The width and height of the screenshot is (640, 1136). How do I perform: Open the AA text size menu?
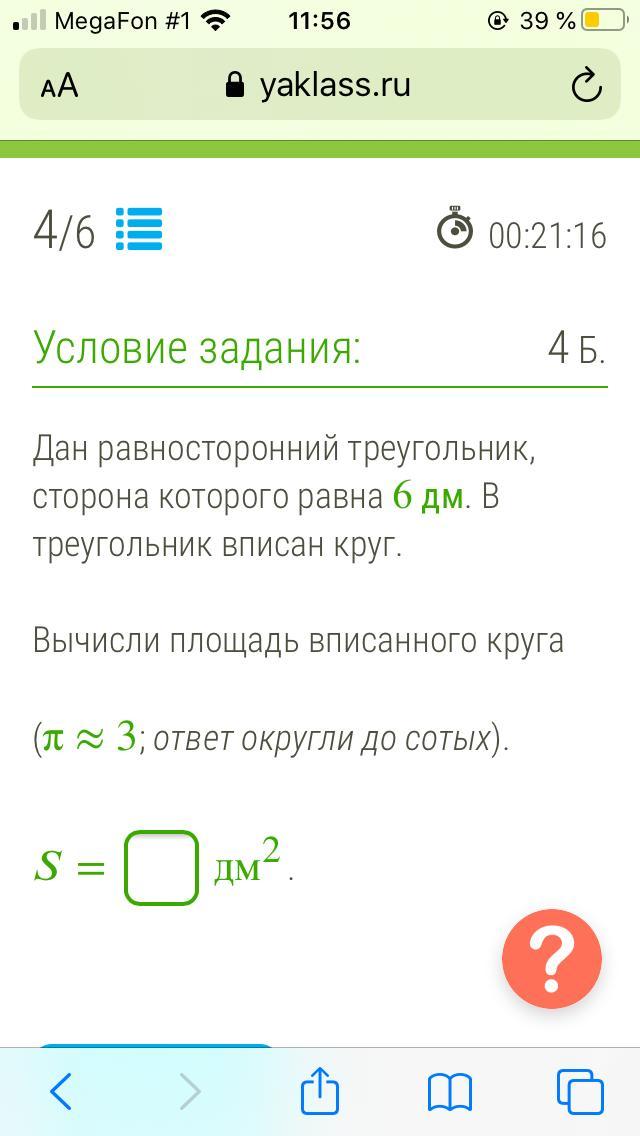point(59,87)
